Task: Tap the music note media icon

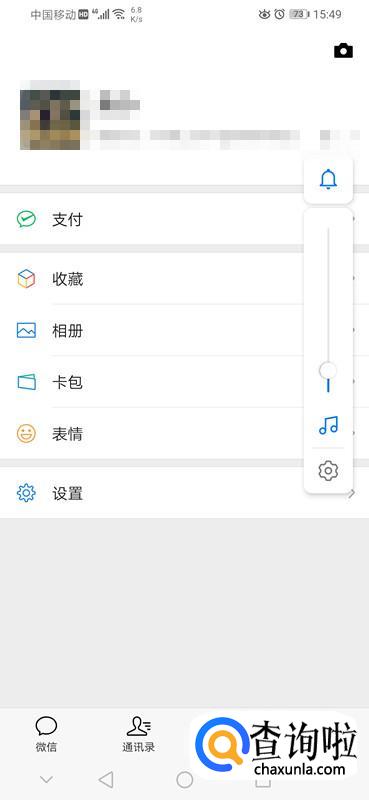Action: coord(328,424)
